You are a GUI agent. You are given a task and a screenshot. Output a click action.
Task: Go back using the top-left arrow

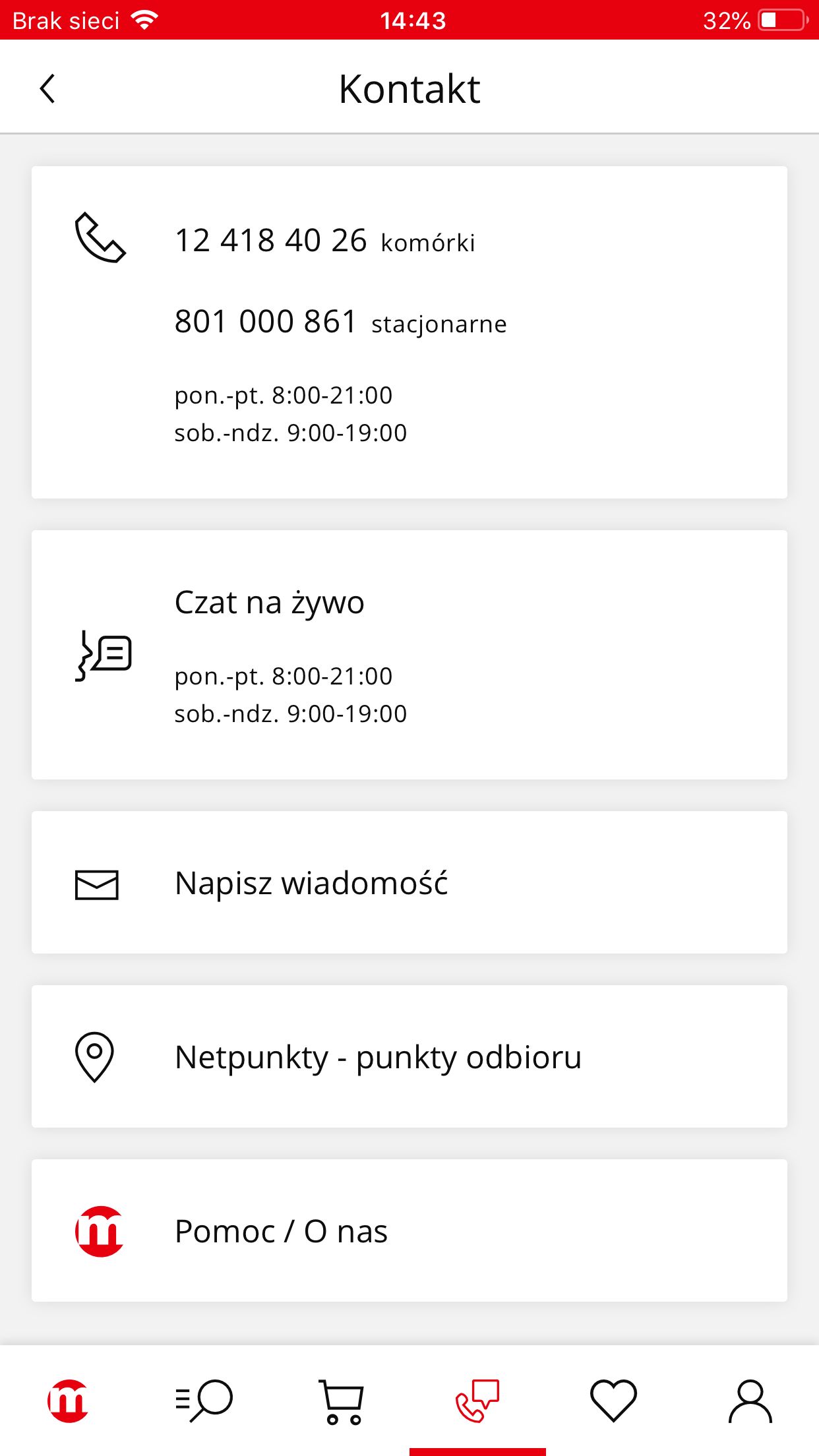coord(47,88)
